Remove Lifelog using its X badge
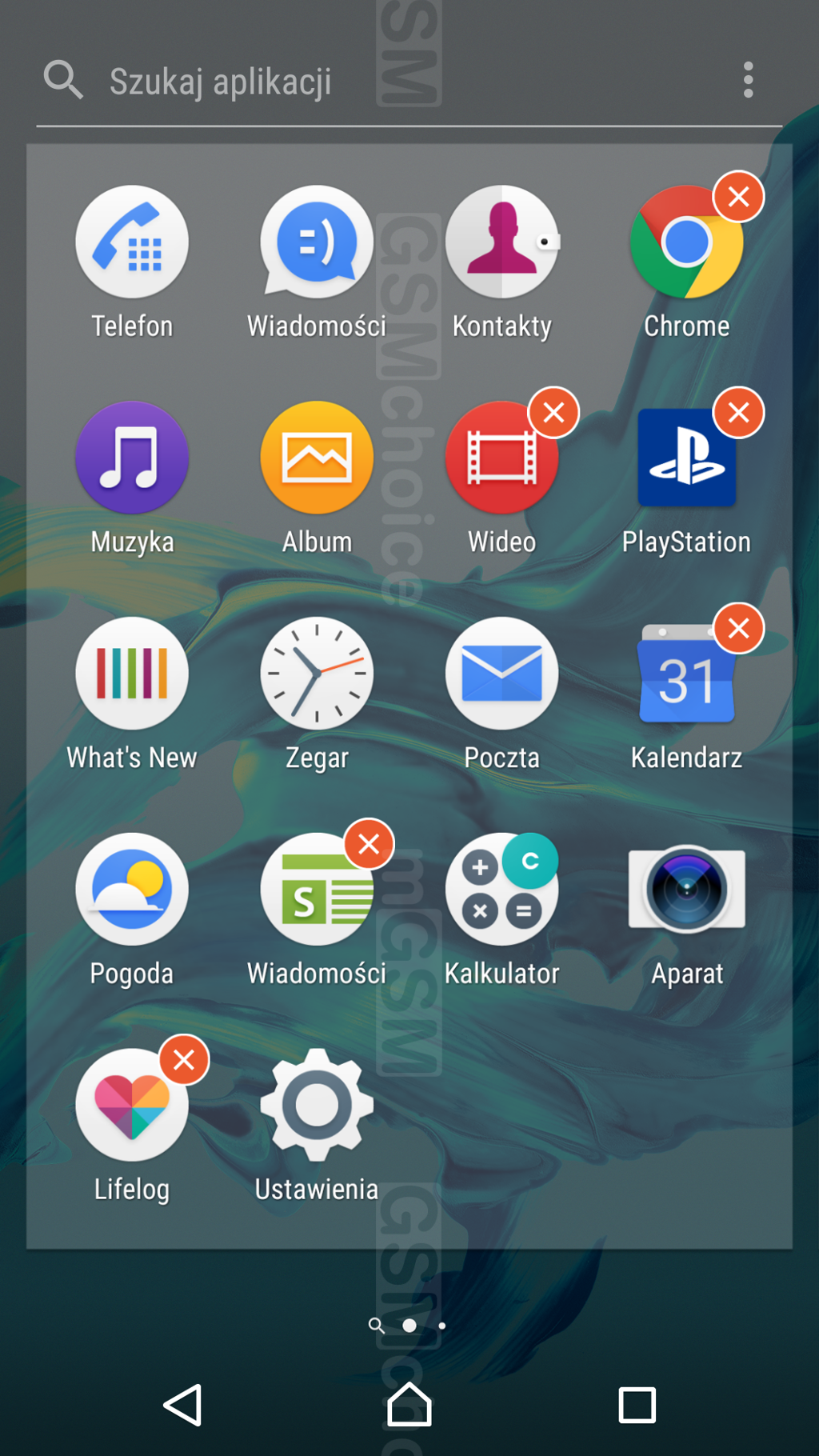Viewport: 819px width, 1456px height. coord(184,1061)
